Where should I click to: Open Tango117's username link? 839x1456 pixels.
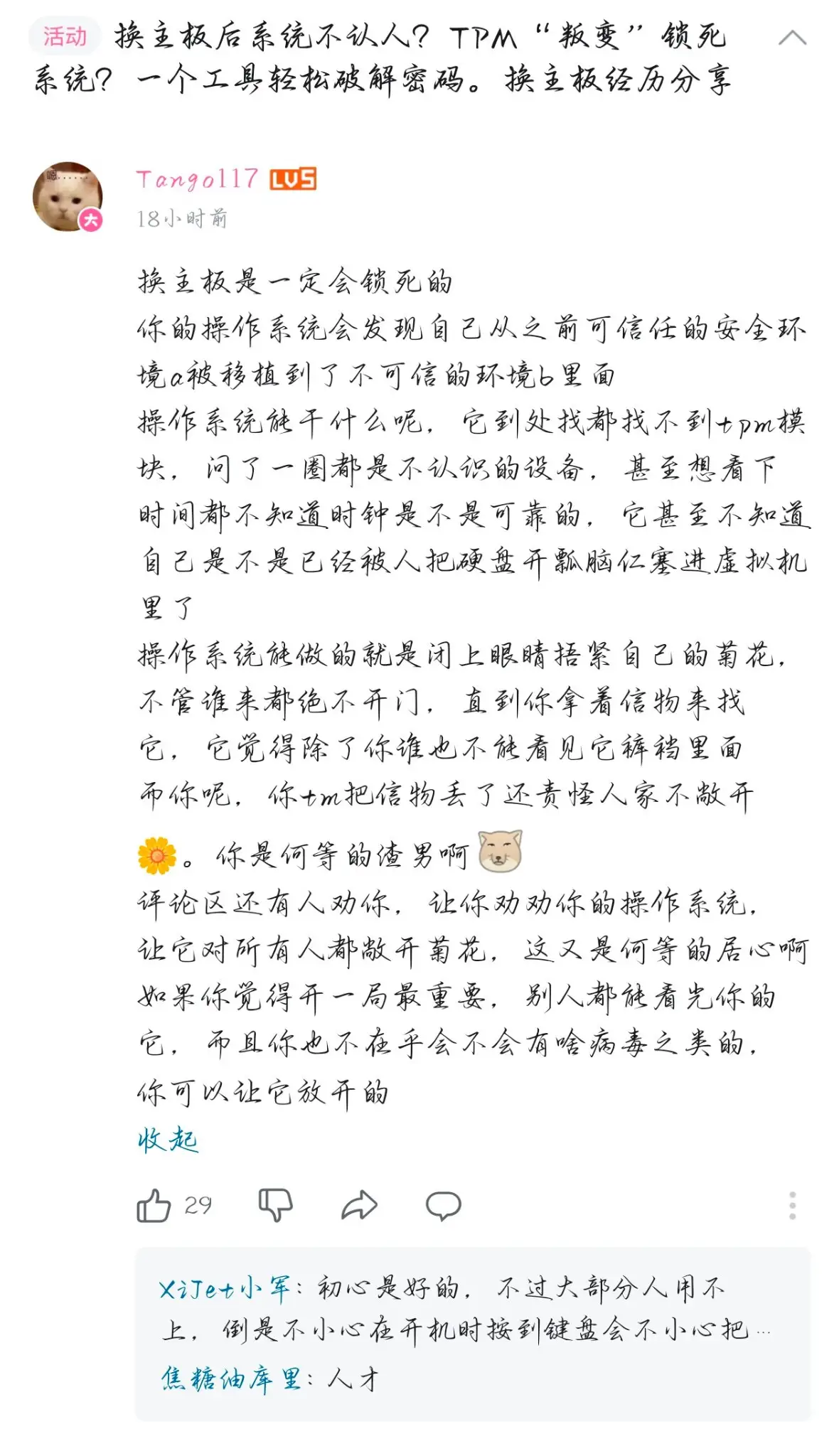197,179
